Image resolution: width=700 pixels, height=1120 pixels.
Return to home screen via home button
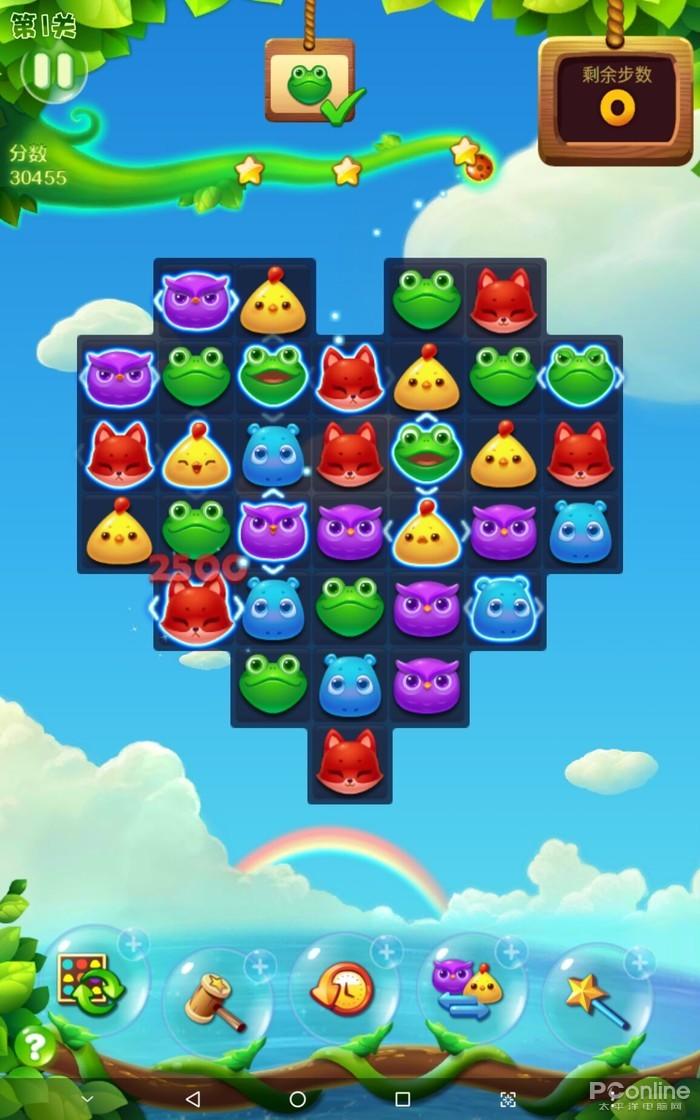pos(298,1099)
